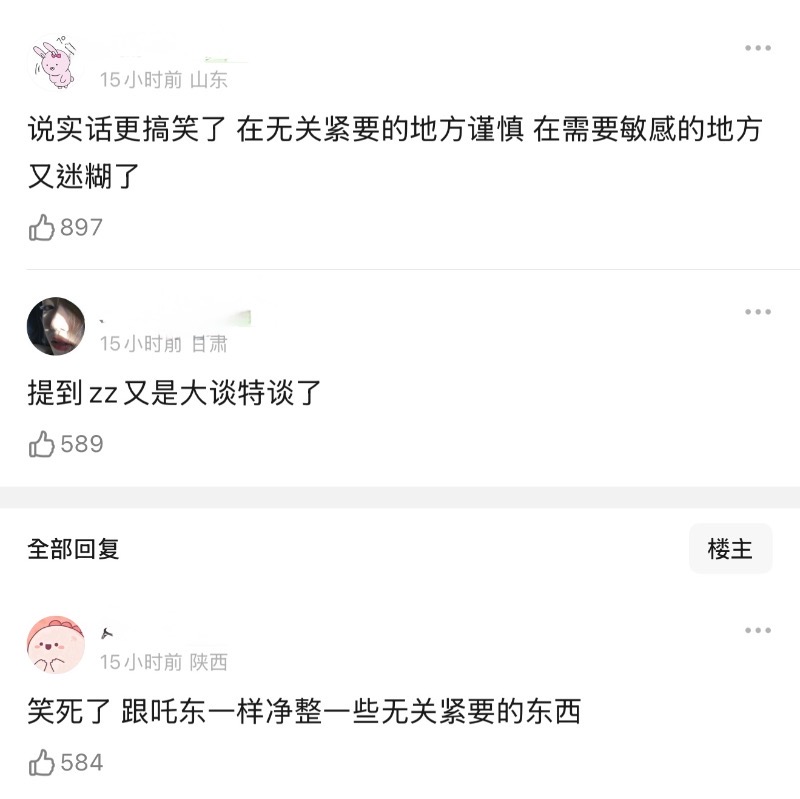Like the comment 提到zz又是大谈特谈了
This screenshot has height=799, width=800.
[x=42, y=444]
